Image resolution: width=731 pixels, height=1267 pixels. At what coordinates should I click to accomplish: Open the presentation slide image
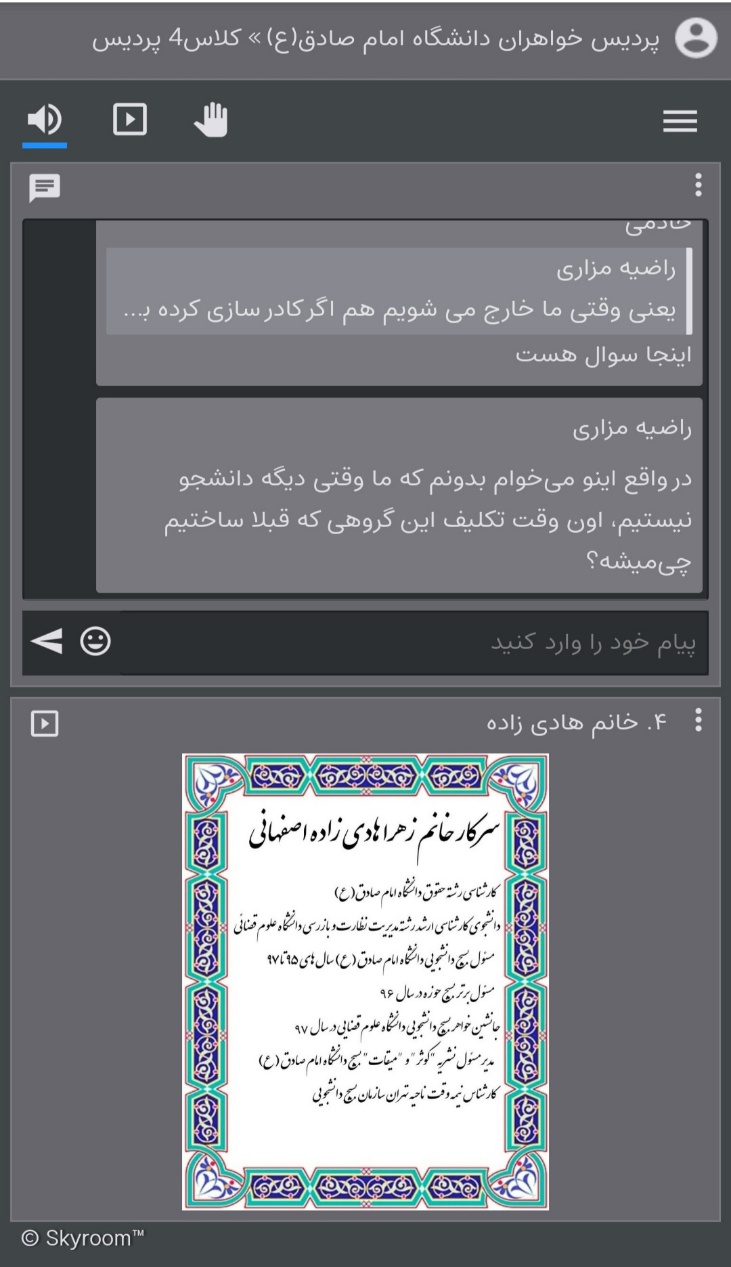coord(365,981)
